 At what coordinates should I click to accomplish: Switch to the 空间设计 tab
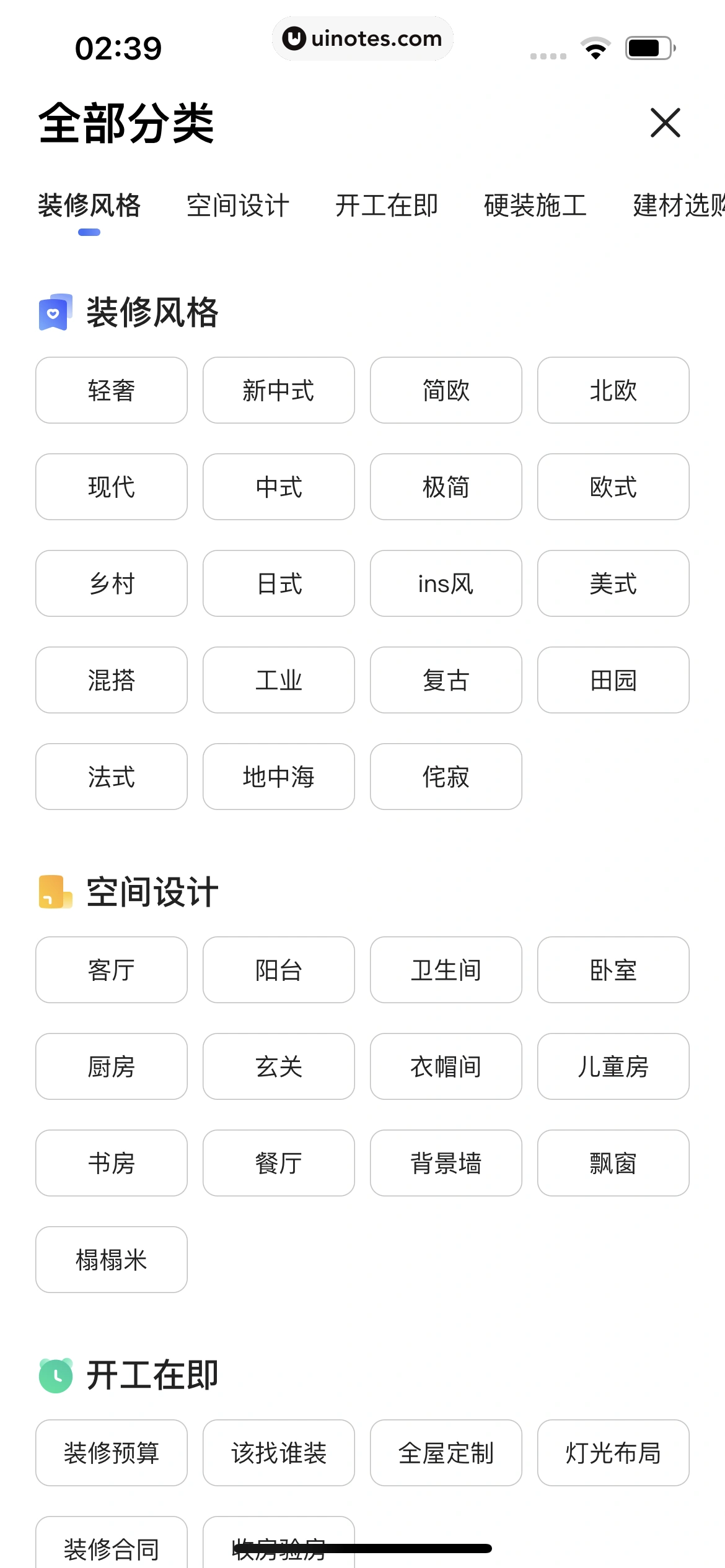point(238,206)
